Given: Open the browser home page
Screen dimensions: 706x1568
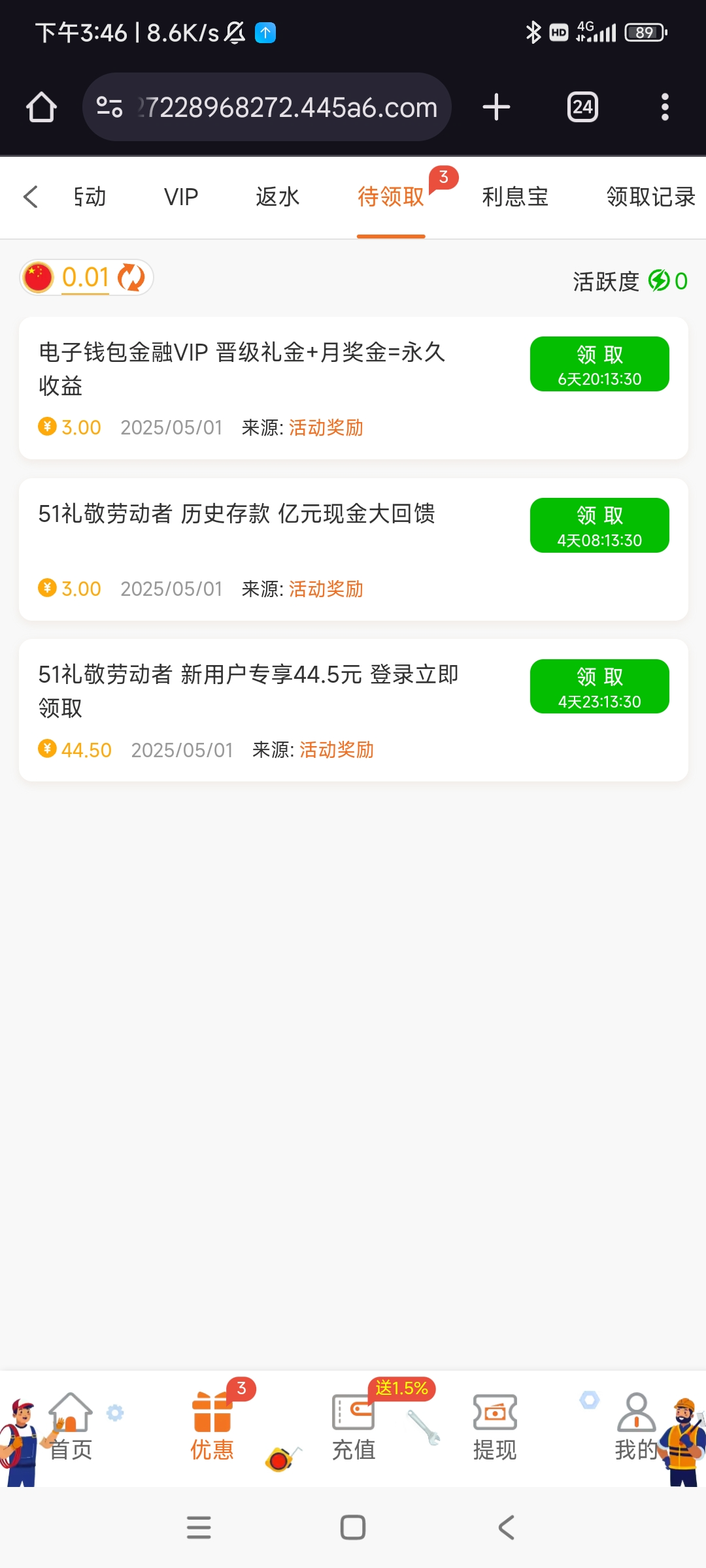Looking at the screenshot, I should tap(41, 107).
